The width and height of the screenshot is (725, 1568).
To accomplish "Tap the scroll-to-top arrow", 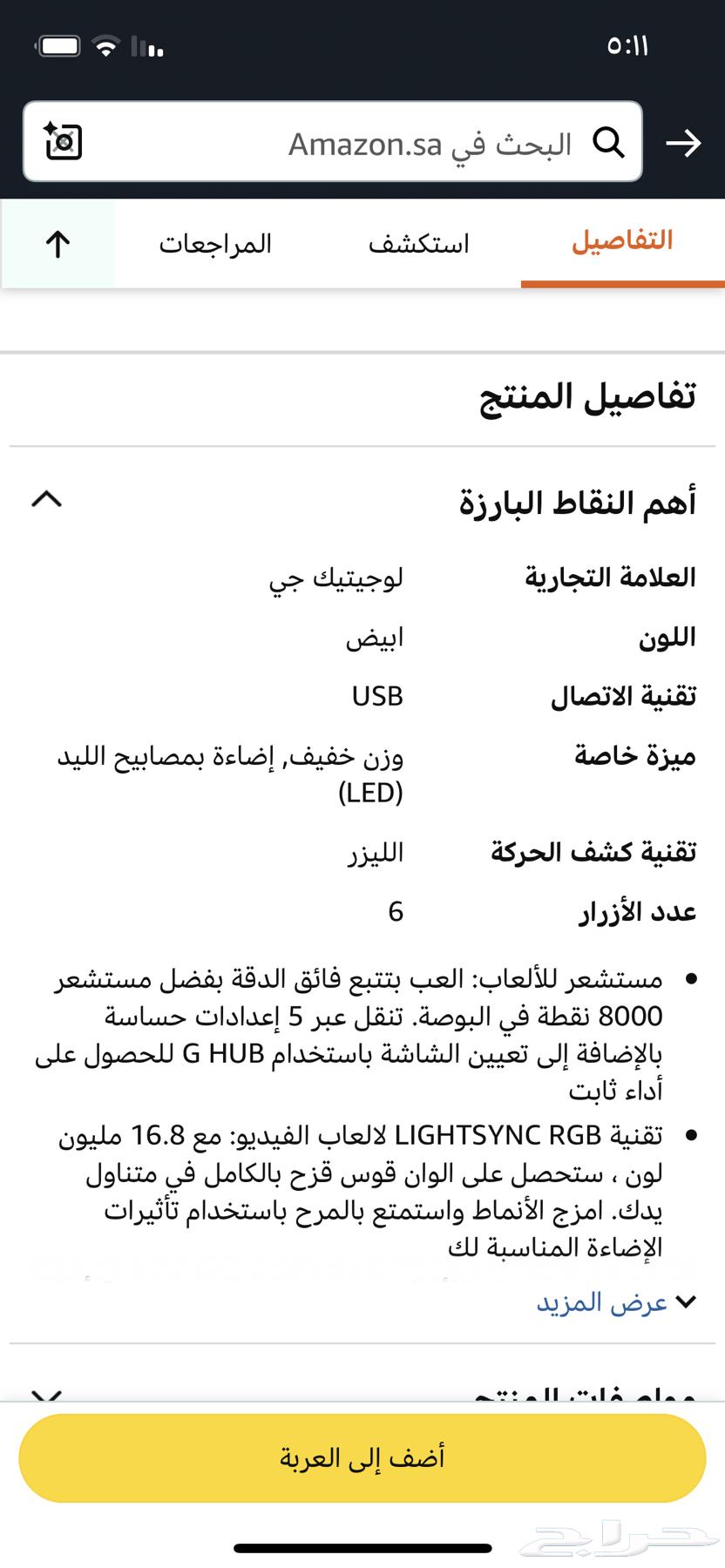I will coord(57,244).
